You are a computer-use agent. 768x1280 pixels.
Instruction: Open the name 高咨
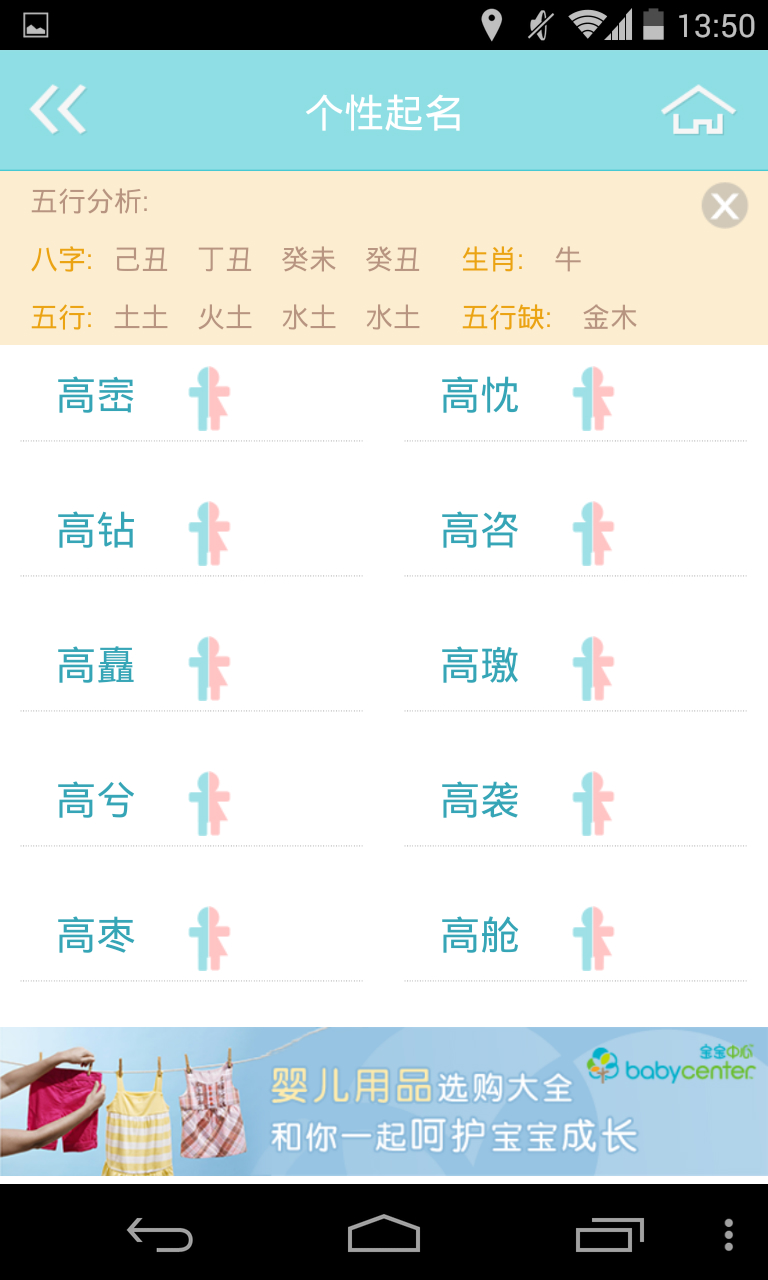click(480, 531)
